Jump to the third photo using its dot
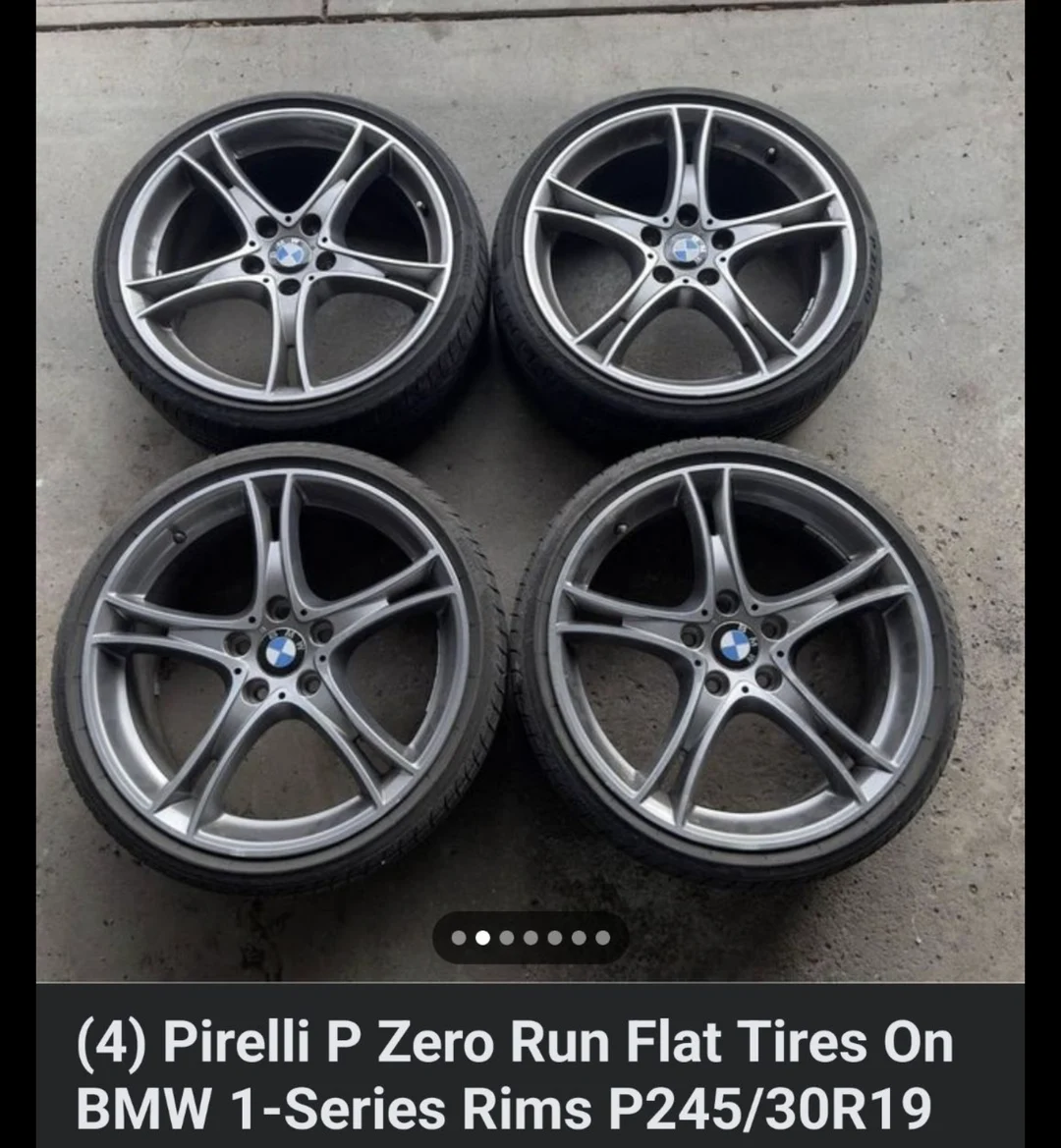The height and width of the screenshot is (1148, 1061). (x=507, y=939)
